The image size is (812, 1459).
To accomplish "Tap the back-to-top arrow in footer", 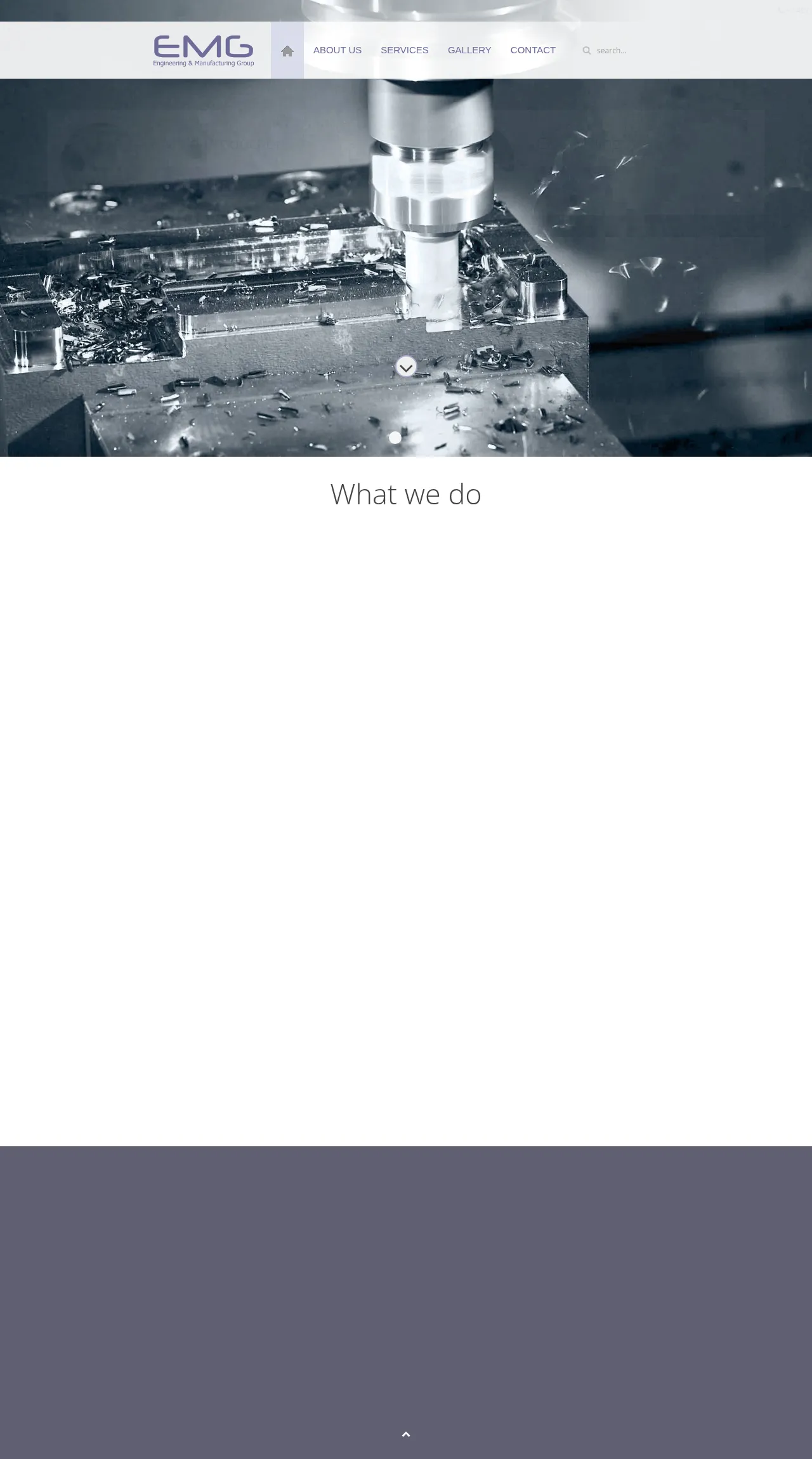I will (406, 1434).
